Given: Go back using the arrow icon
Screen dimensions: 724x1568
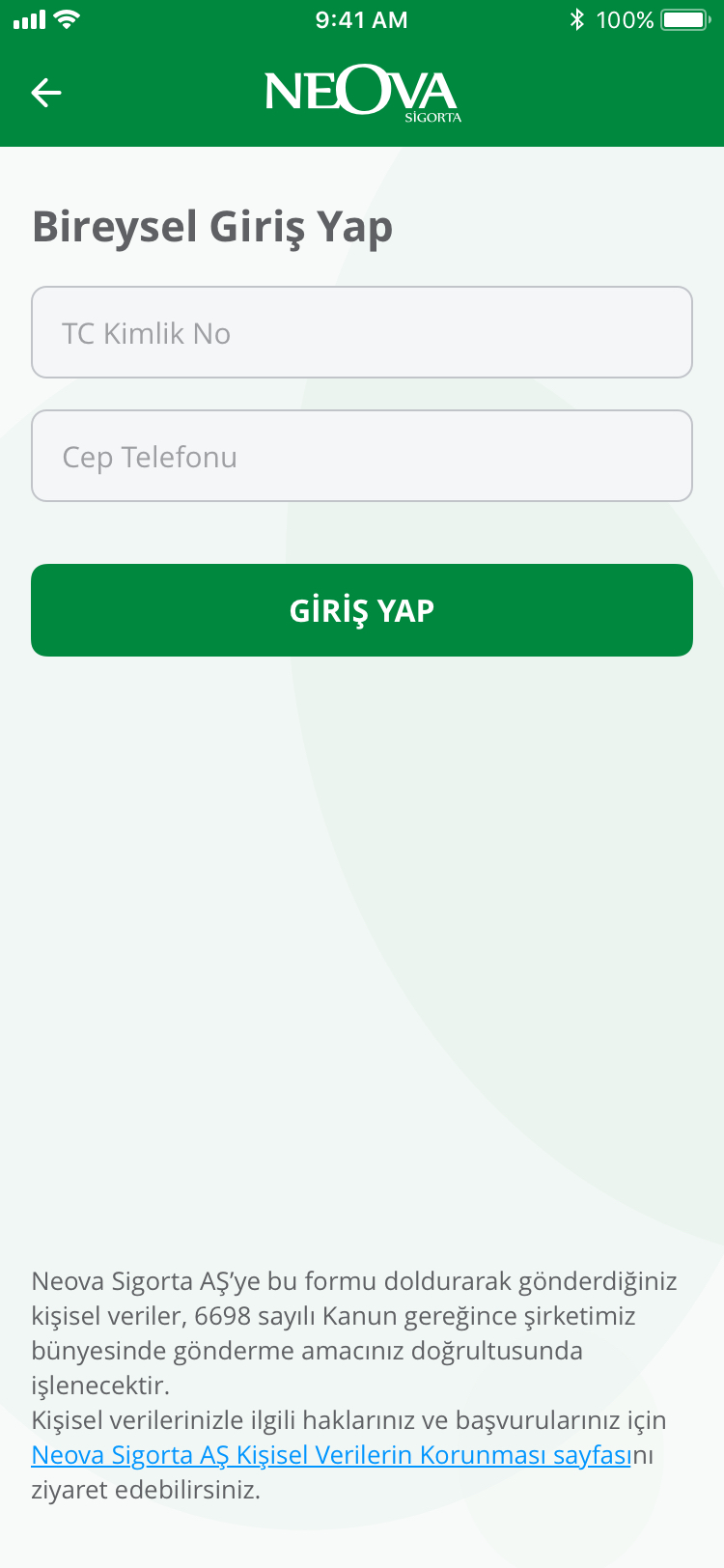Looking at the screenshot, I should [46, 93].
